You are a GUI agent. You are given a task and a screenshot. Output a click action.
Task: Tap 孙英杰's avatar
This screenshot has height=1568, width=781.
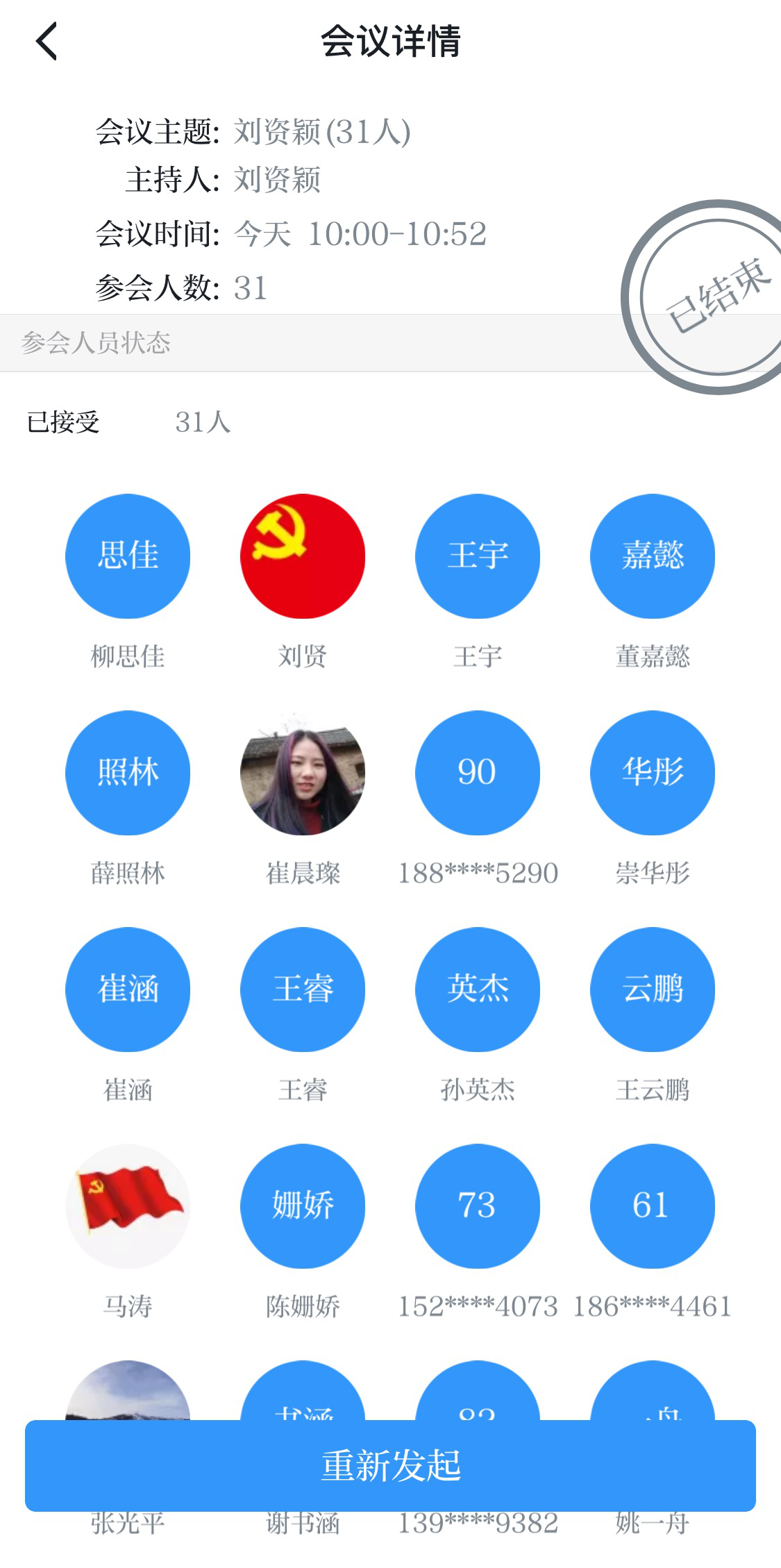point(478,990)
